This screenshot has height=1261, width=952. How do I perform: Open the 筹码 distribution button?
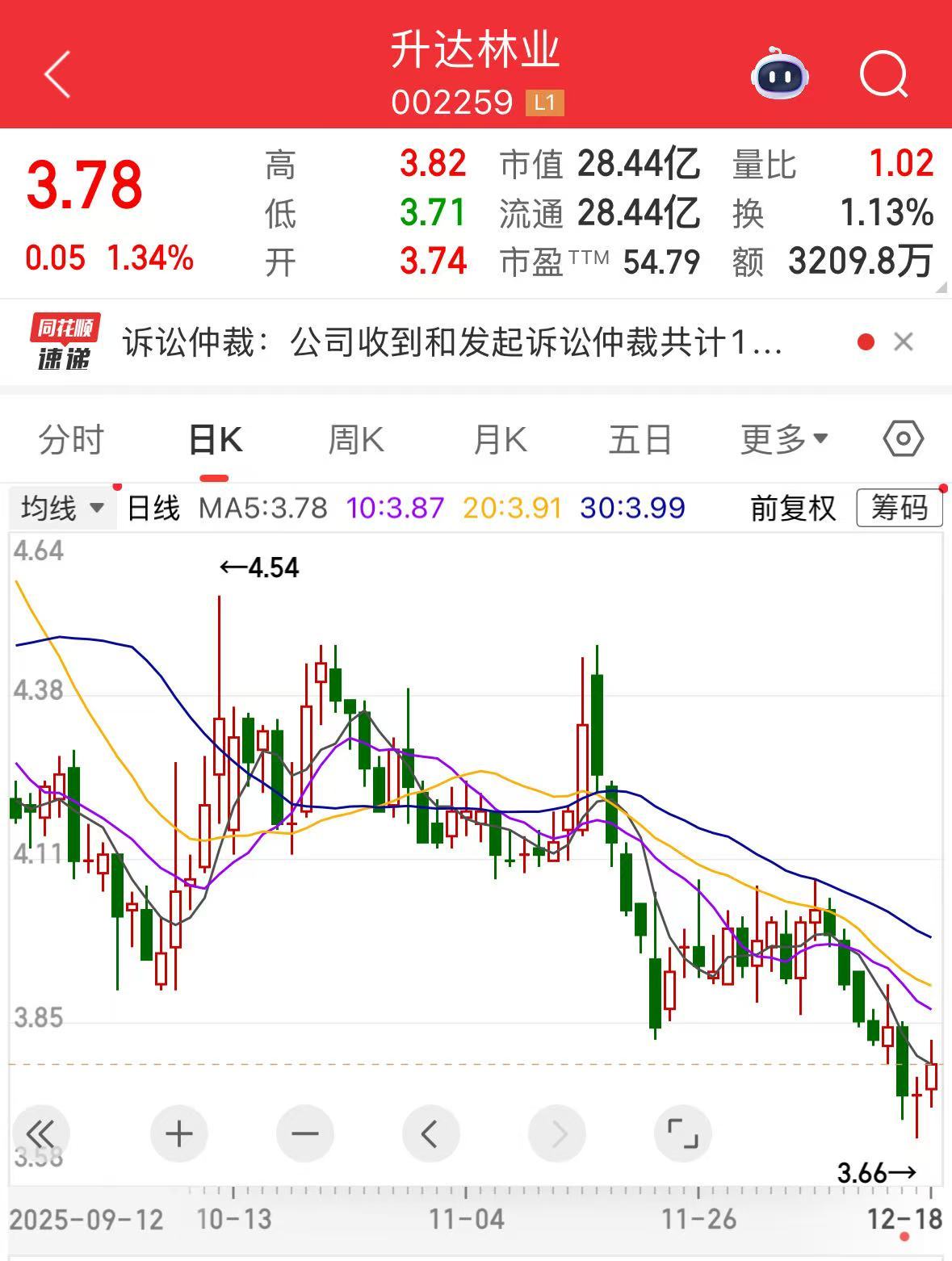(x=899, y=509)
